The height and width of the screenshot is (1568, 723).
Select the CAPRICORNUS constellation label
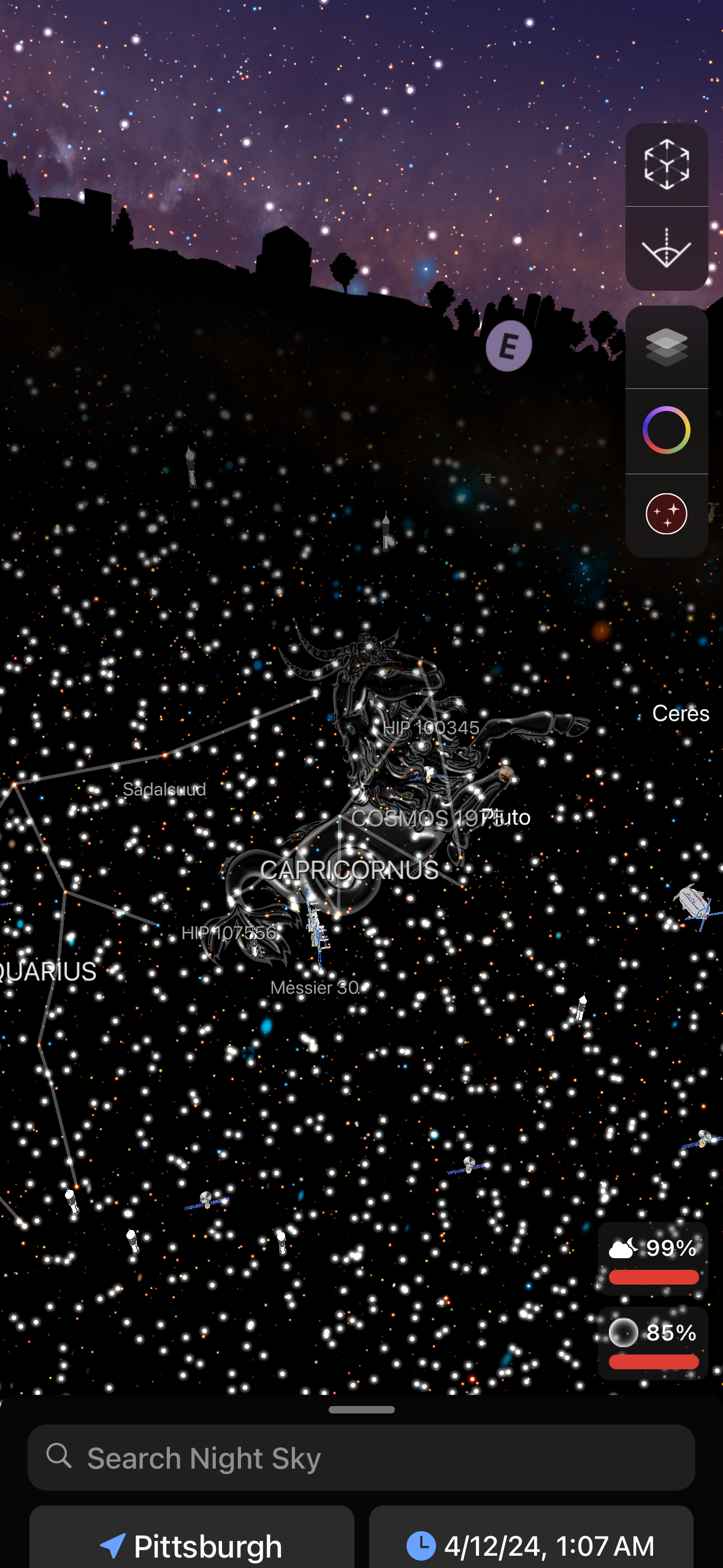(351, 869)
